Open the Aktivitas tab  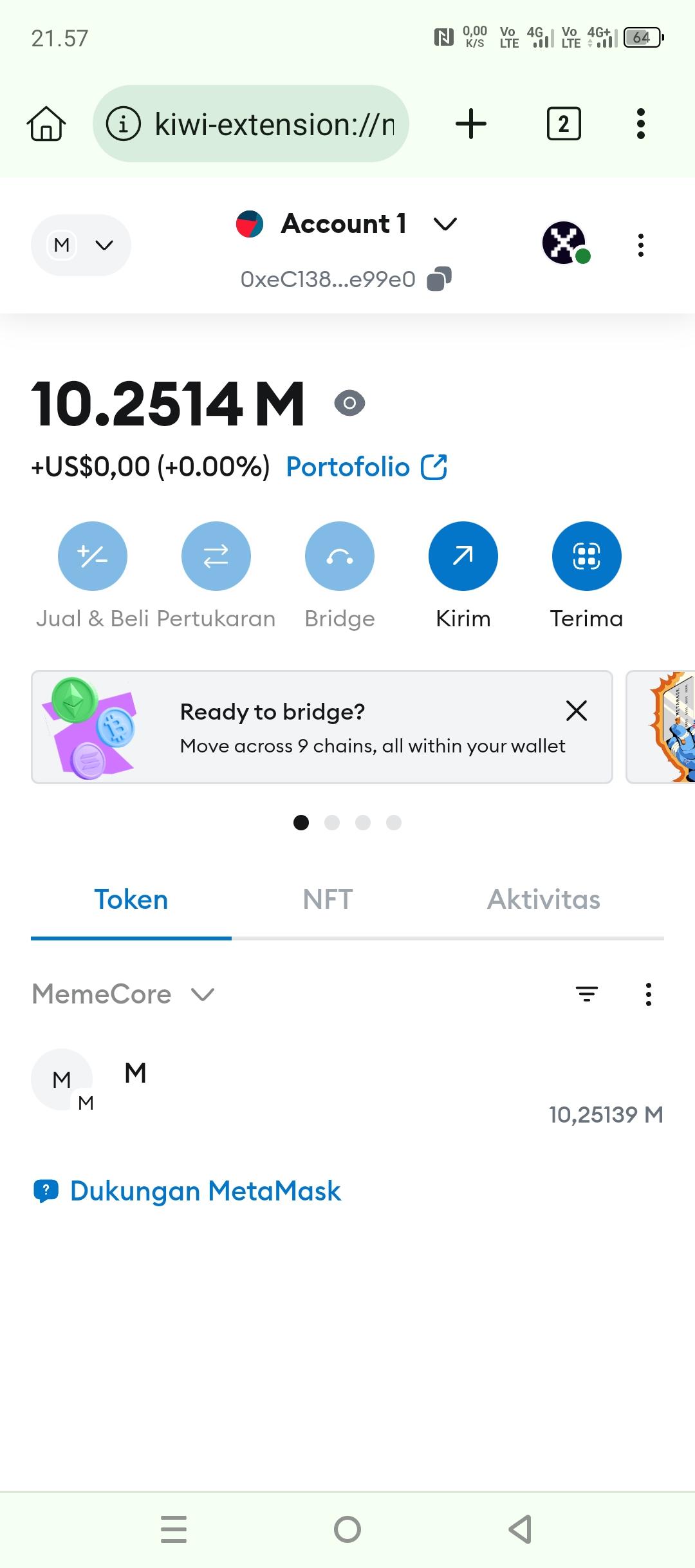coord(544,900)
